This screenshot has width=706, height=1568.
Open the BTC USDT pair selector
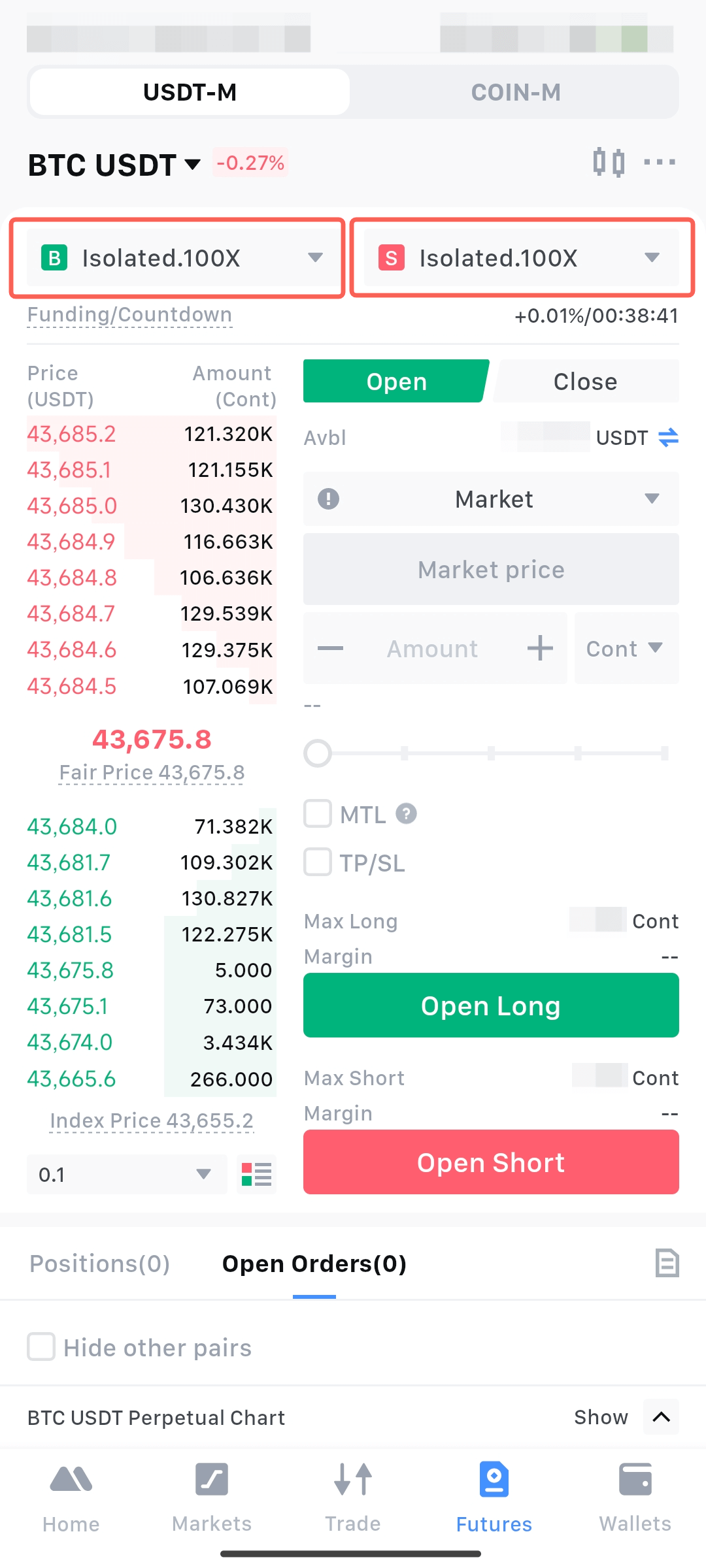coord(114,165)
